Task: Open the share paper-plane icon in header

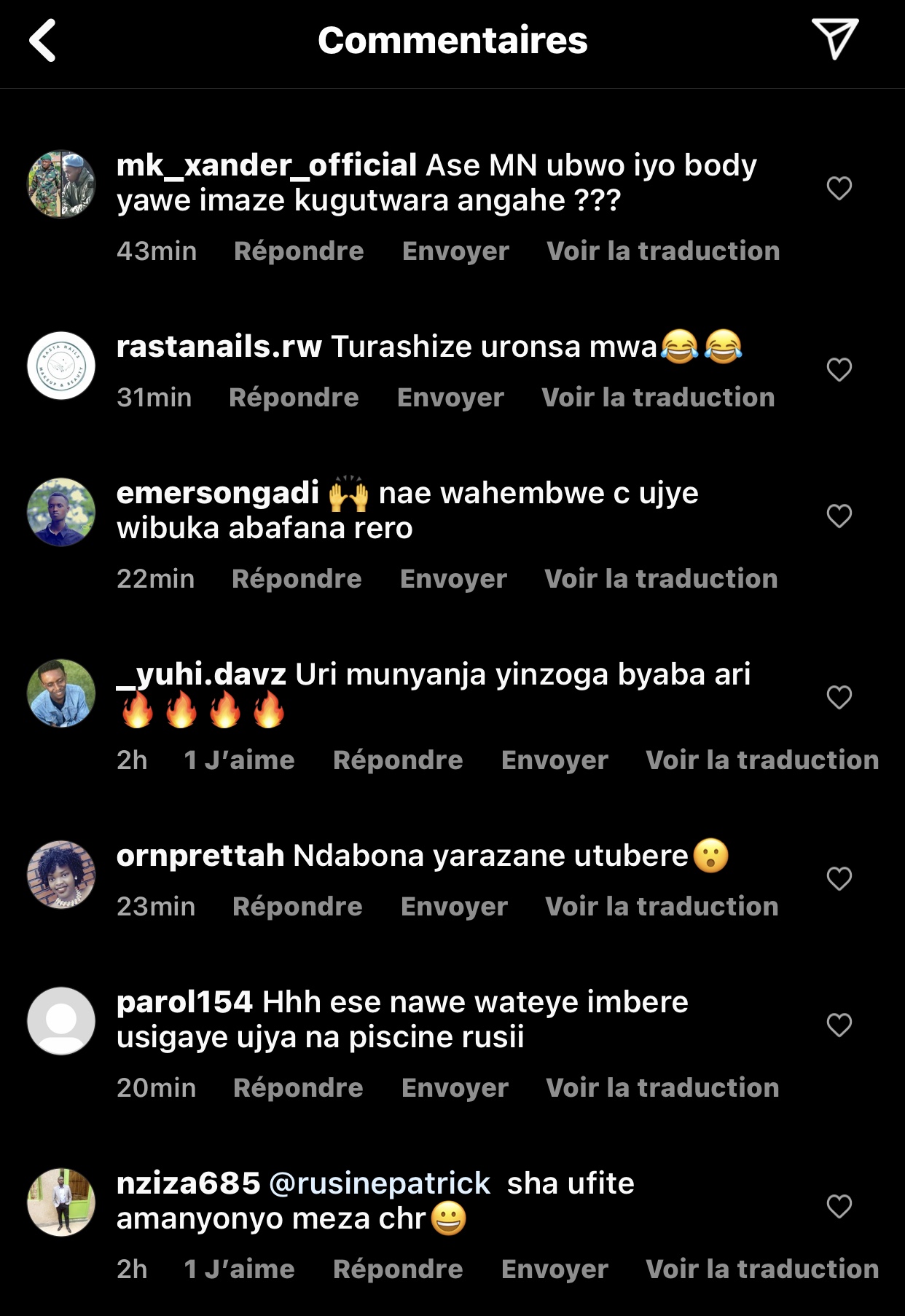Action: (x=834, y=39)
